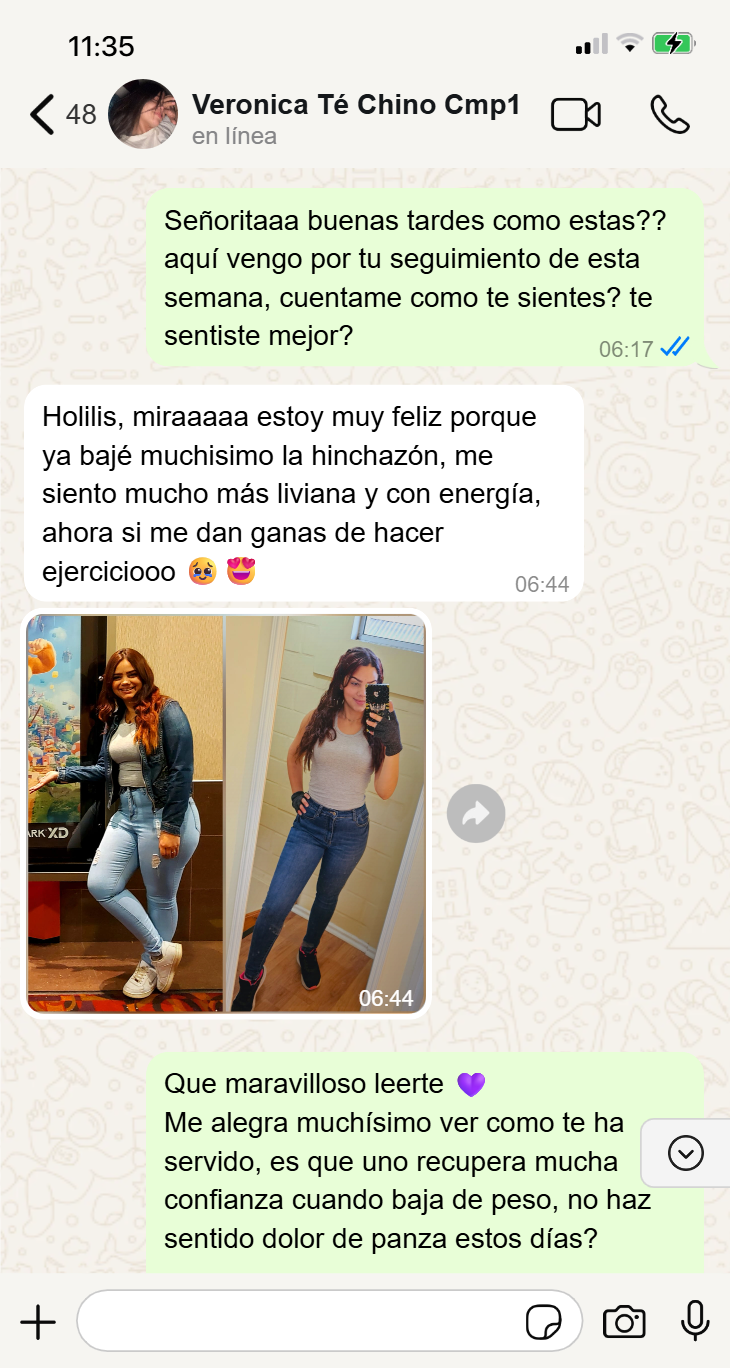This screenshot has width=730, height=1368.
Task: Jump to the latest messages
Action: [685, 1153]
